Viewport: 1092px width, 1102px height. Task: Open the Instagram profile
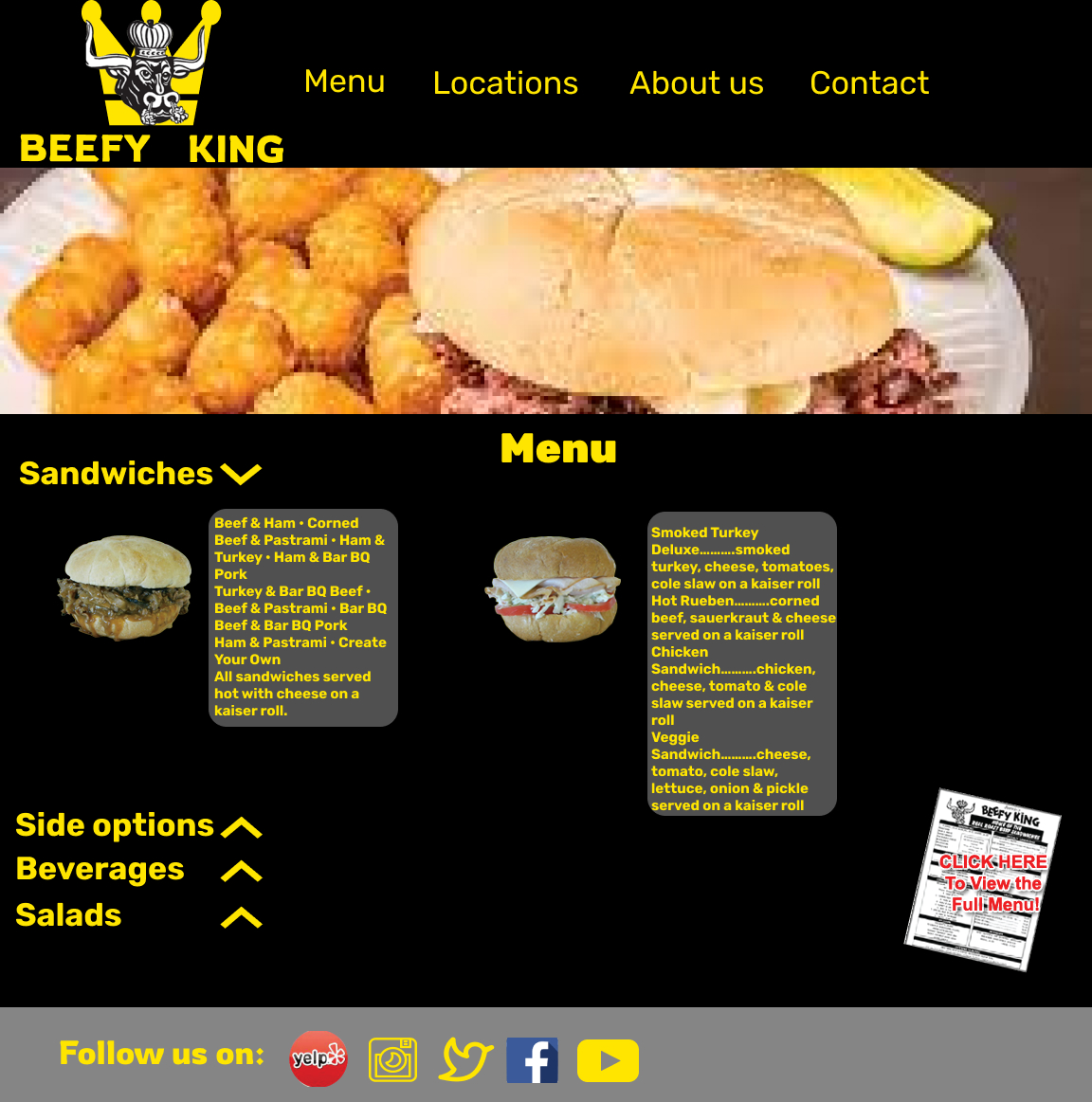[x=392, y=1059]
